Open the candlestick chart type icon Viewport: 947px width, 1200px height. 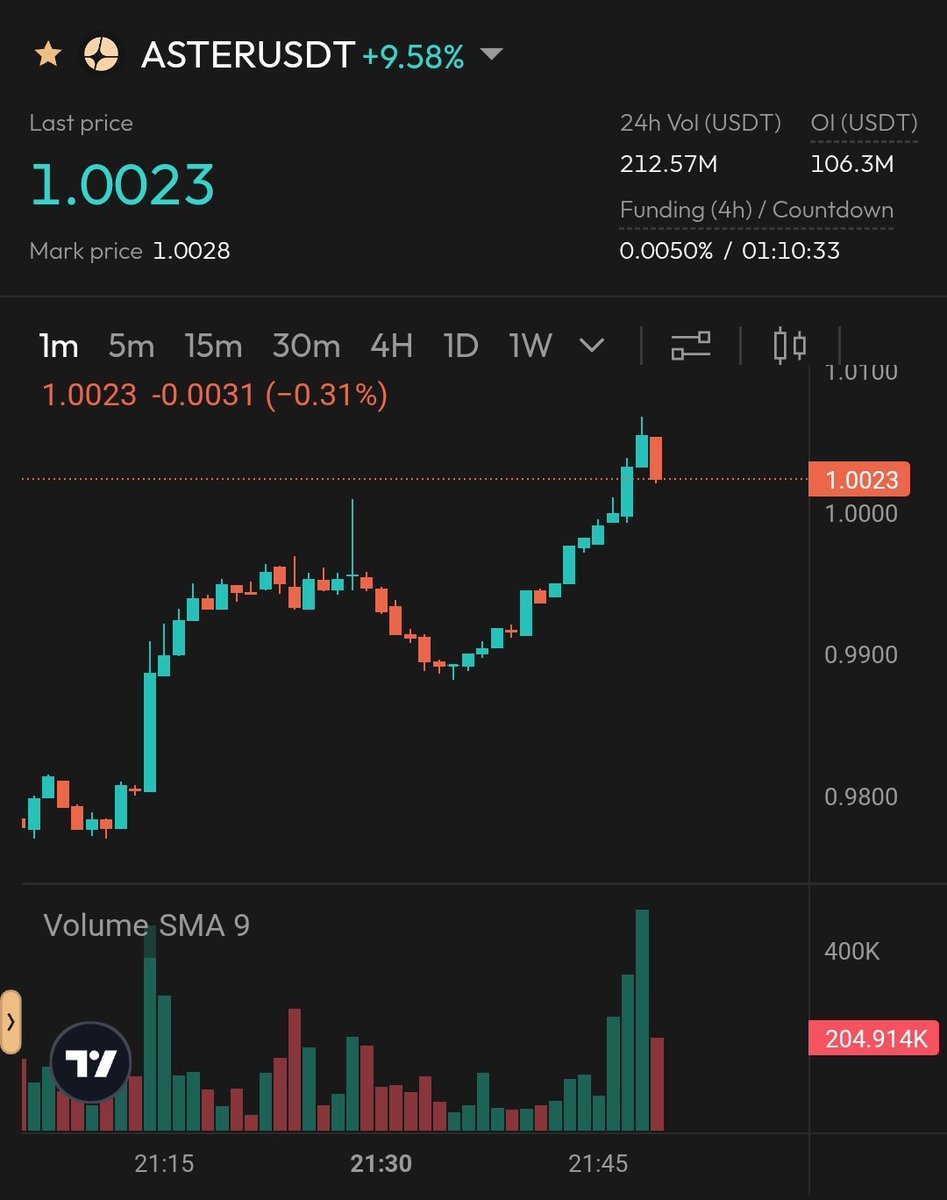(x=790, y=346)
